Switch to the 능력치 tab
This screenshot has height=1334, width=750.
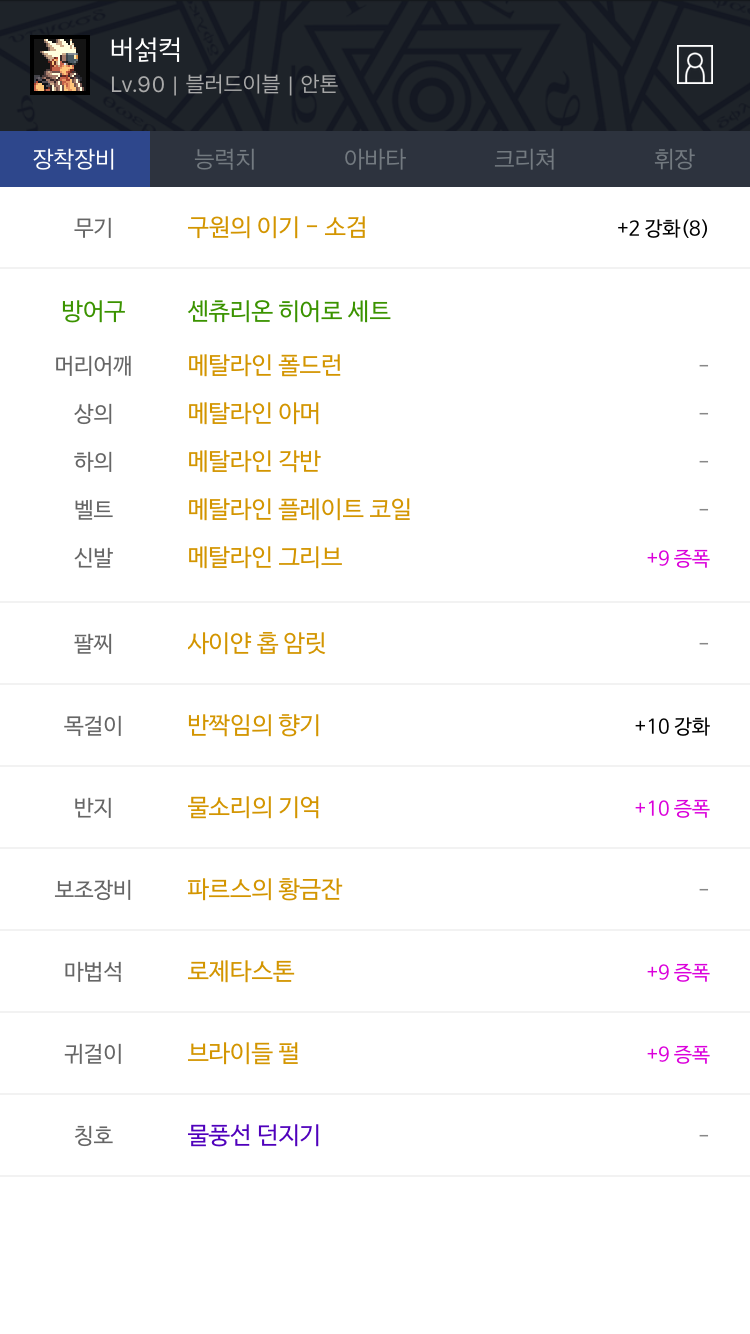click(x=225, y=159)
